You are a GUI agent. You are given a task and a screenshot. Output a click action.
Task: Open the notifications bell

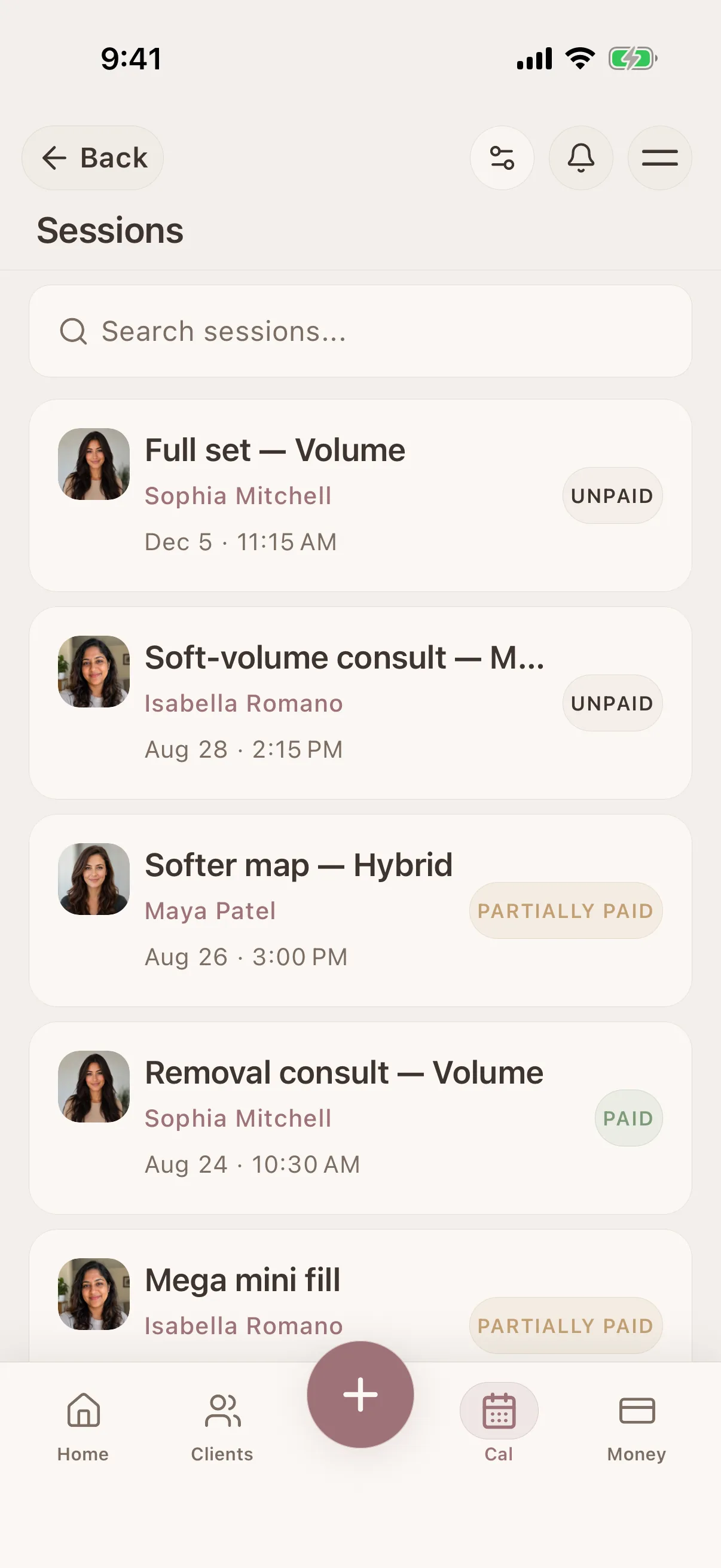(x=581, y=158)
